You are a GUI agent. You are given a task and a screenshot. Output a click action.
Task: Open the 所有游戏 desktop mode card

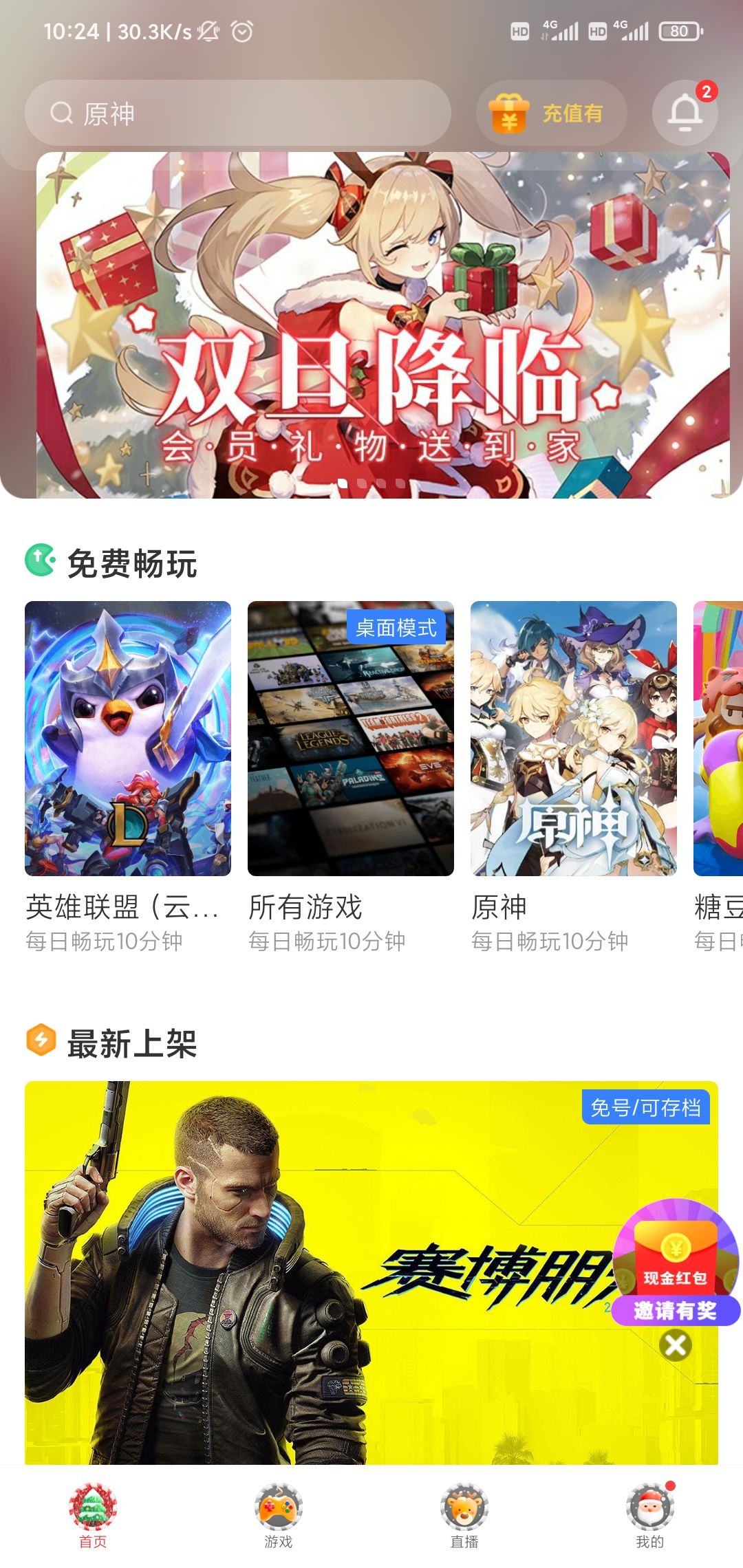click(349, 739)
